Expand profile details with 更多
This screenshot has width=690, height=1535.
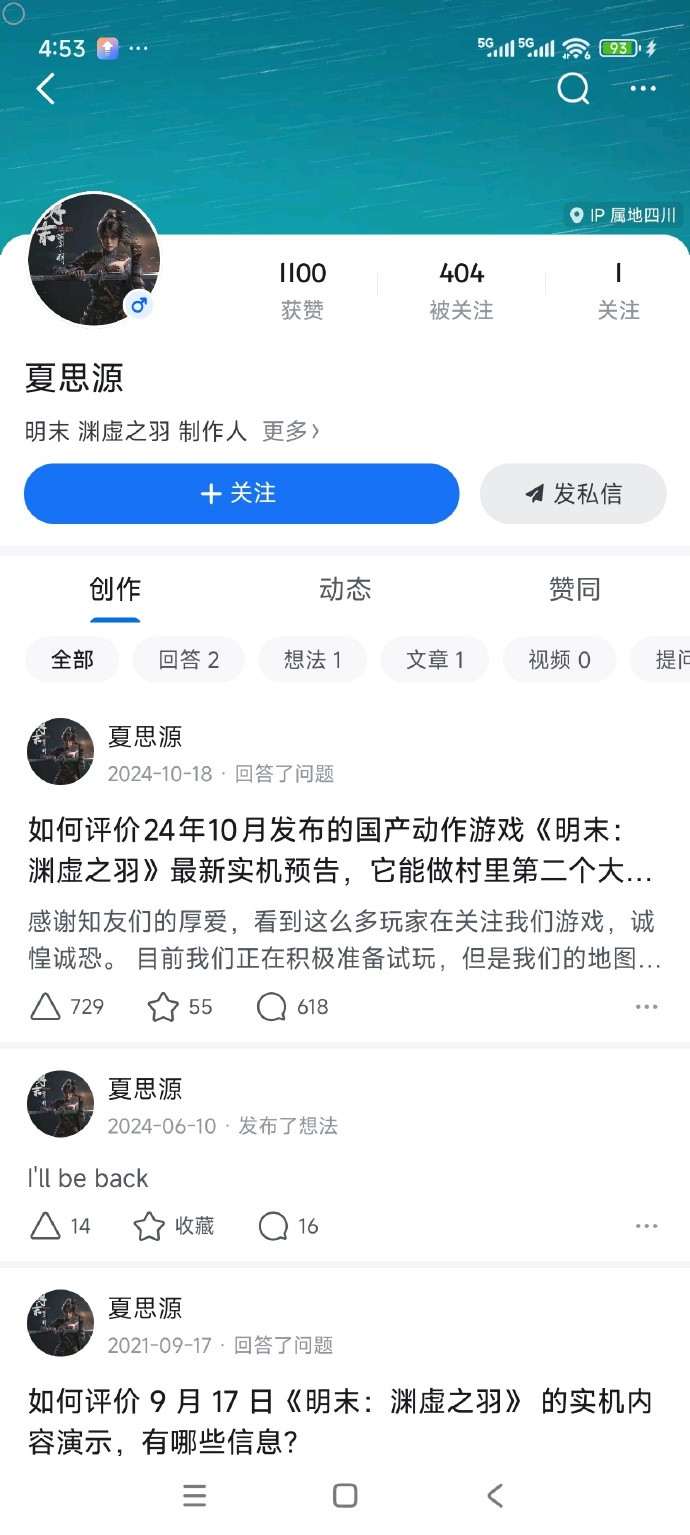[x=290, y=431]
